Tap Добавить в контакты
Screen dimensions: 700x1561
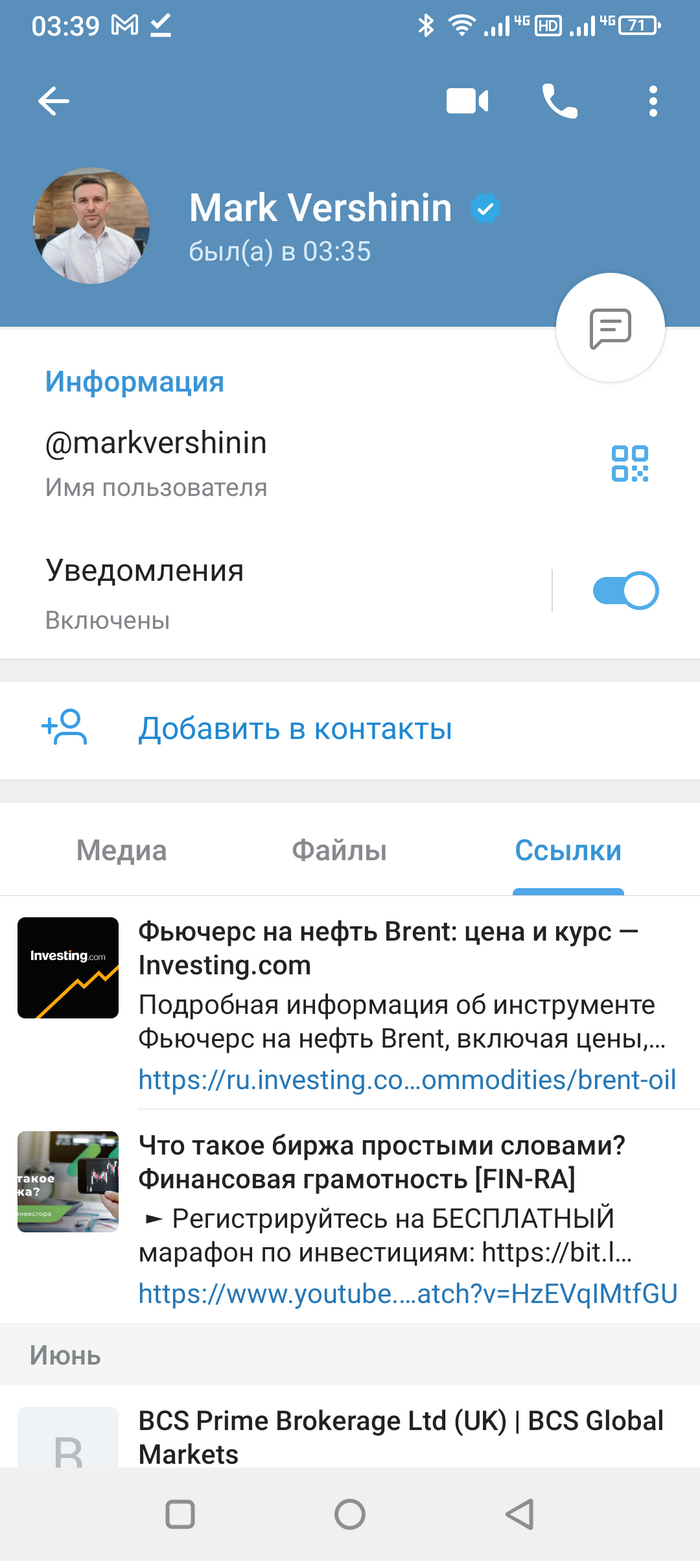pos(295,729)
